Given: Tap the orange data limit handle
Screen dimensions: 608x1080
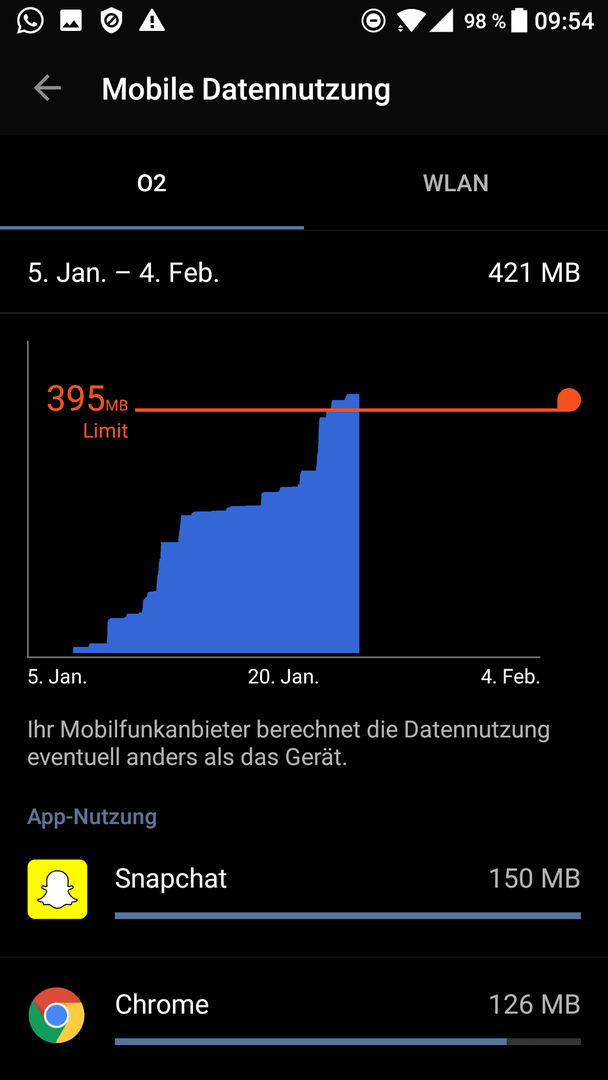Looking at the screenshot, I should (x=569, y=399).
